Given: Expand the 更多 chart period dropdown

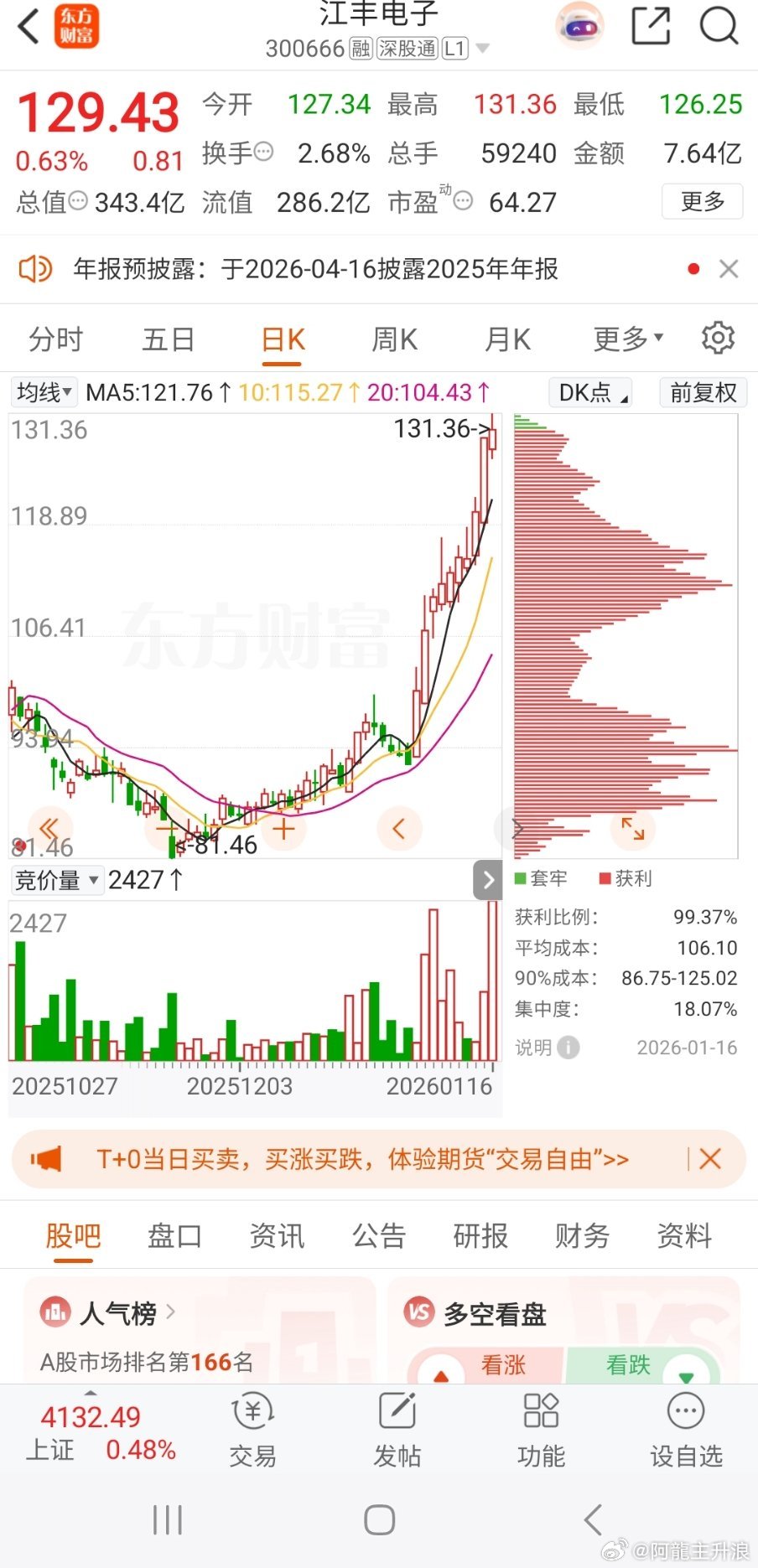Looking at the screenshot, I should (626, 339).
